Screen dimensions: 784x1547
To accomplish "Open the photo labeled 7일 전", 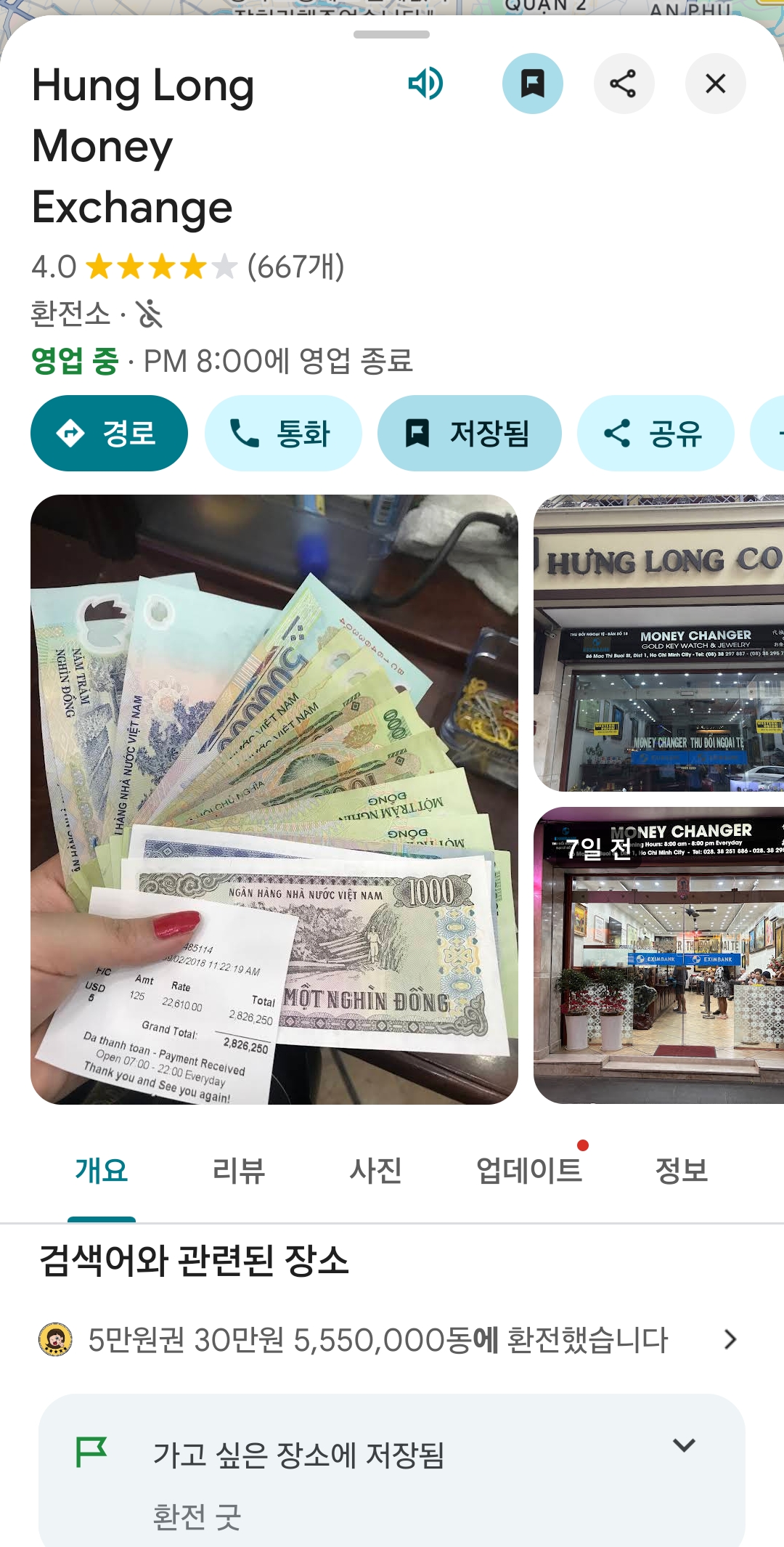I will (x=658, y=955).
